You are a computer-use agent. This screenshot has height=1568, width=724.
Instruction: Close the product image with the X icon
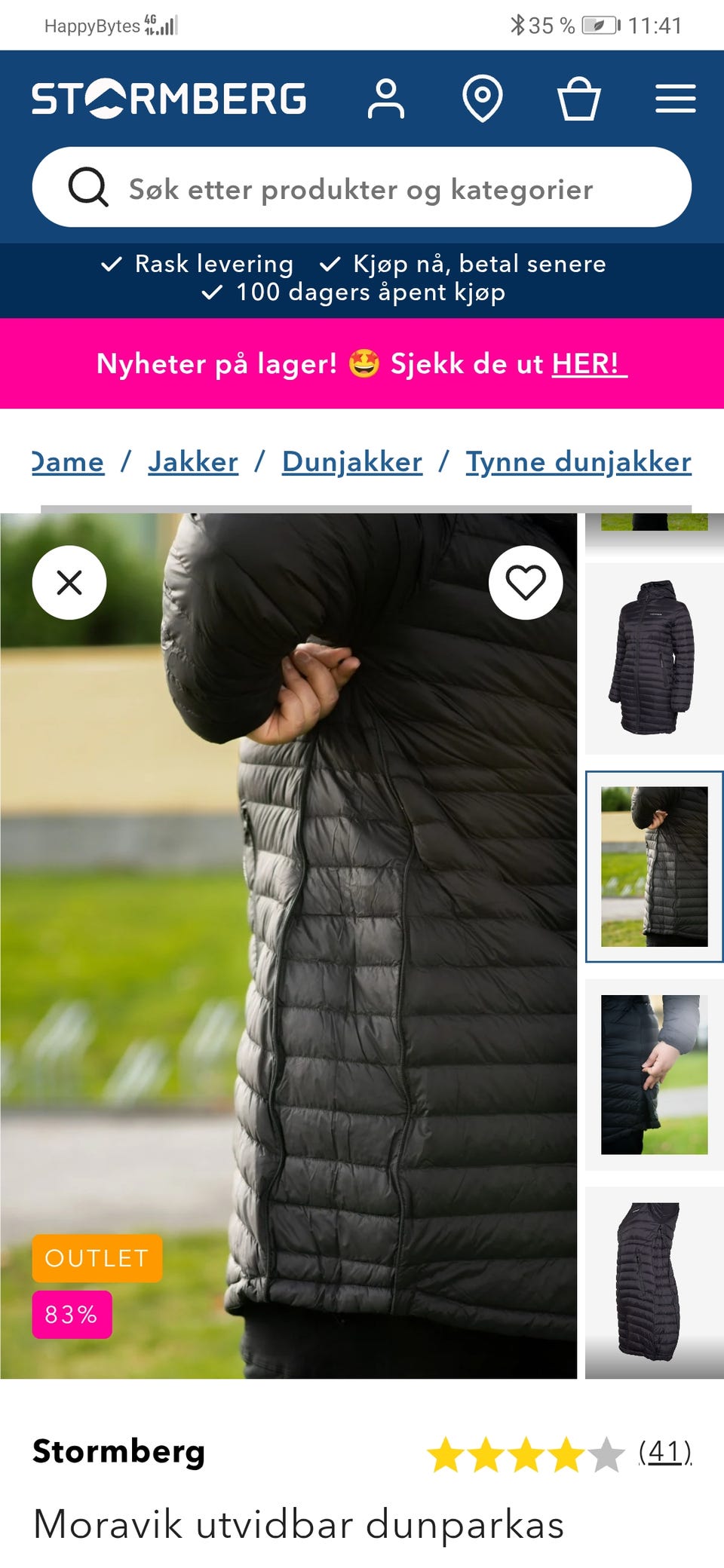pos(69,581)
